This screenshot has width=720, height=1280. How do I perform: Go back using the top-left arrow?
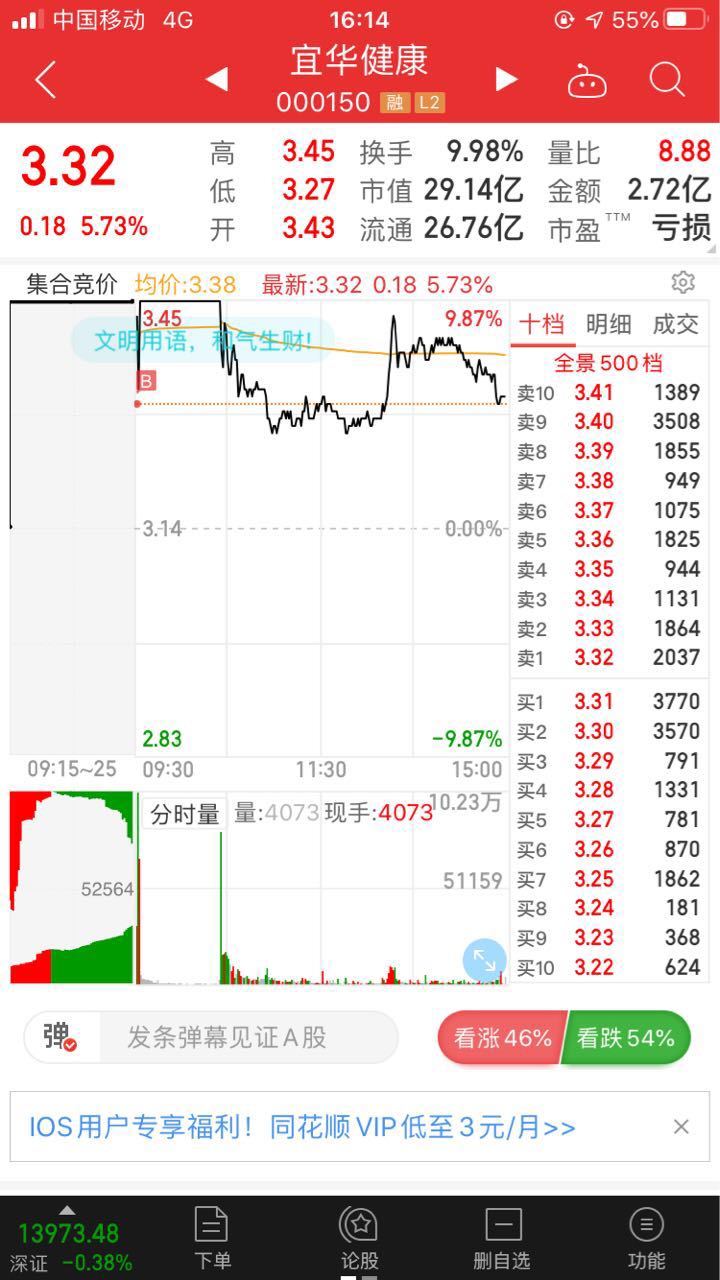(x=45, y=79)
